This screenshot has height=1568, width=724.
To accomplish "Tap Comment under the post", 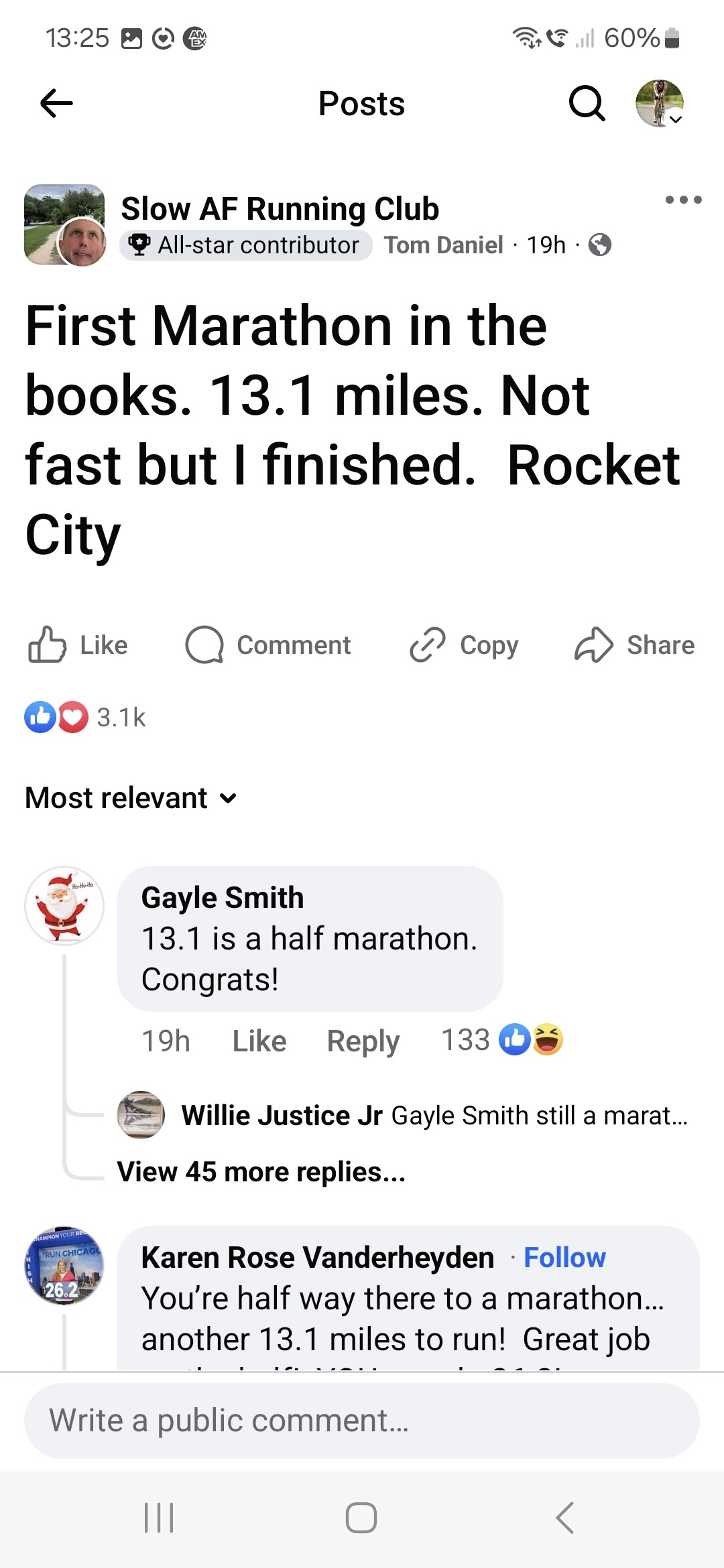I will [267, 645].
